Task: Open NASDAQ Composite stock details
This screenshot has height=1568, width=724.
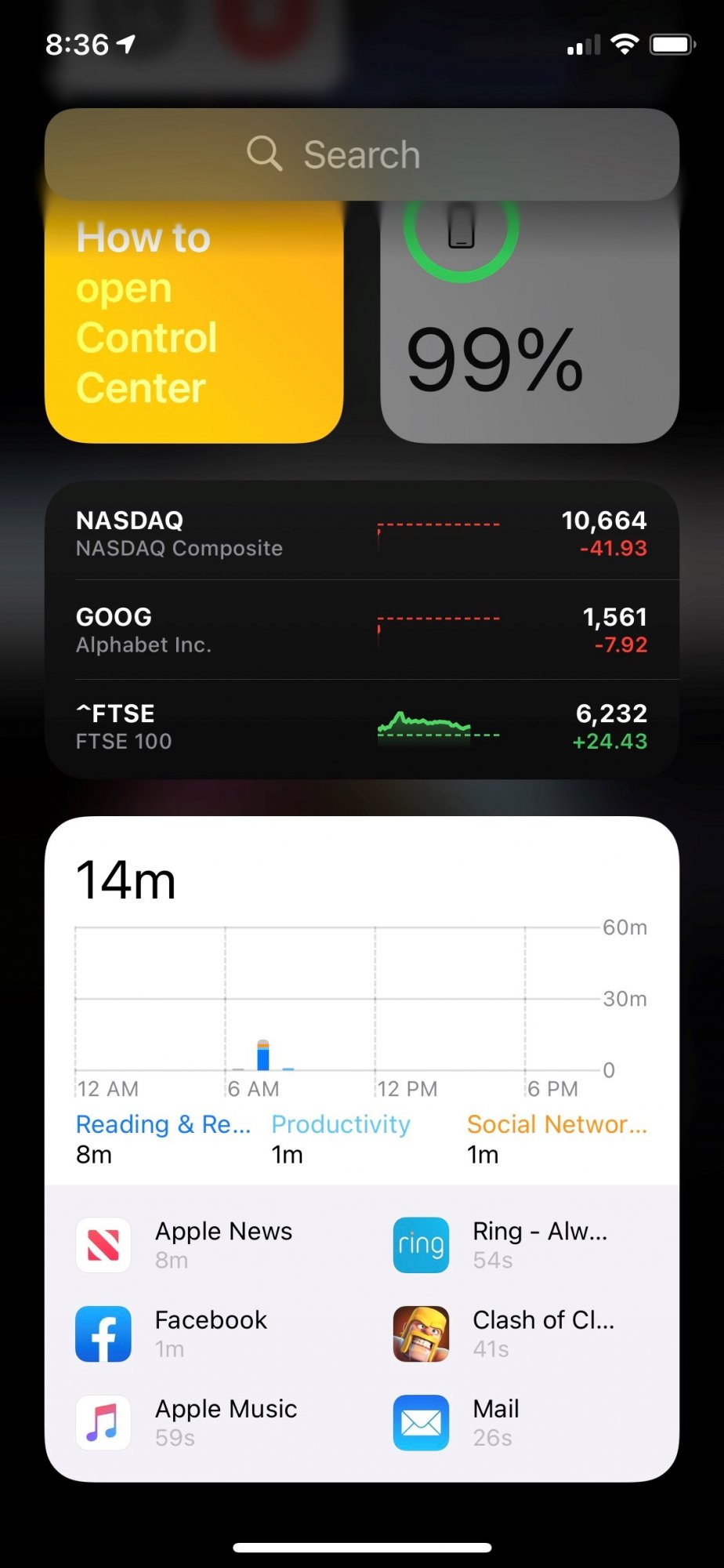Action: 361,533
